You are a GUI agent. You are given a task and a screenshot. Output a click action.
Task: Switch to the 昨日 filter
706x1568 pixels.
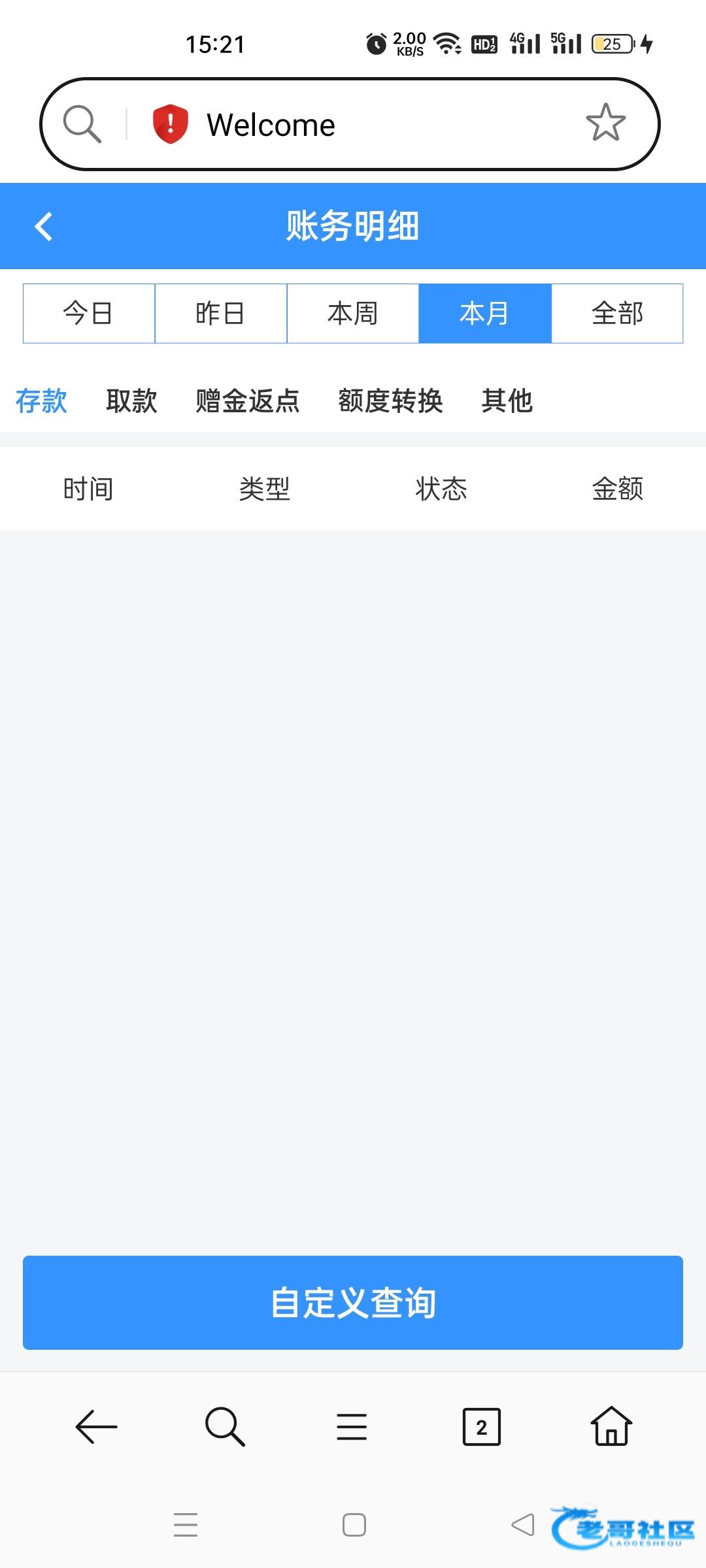[x=221, y=314]
